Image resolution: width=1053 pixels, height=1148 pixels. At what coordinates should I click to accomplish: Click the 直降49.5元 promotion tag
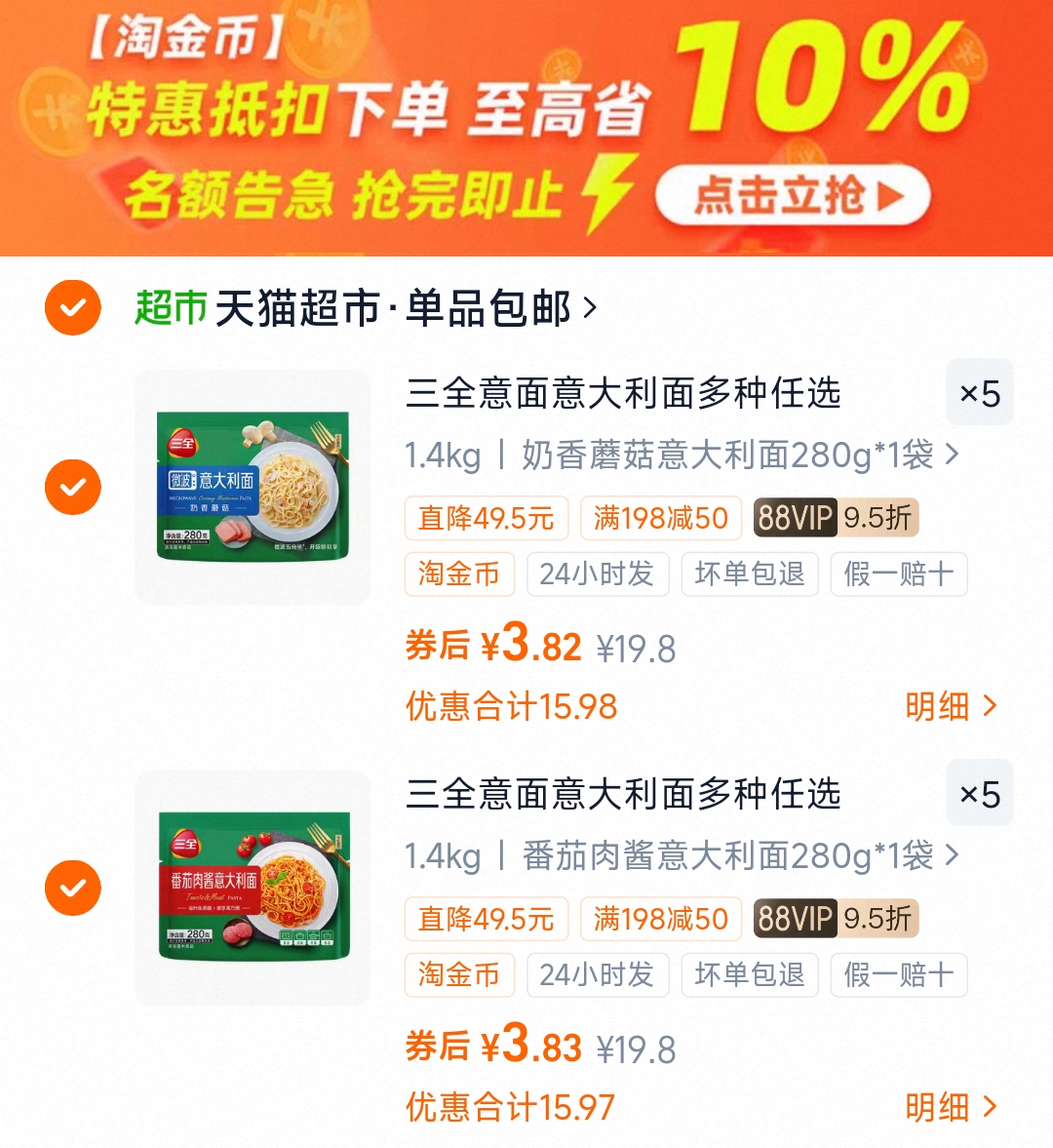point(486,518)
